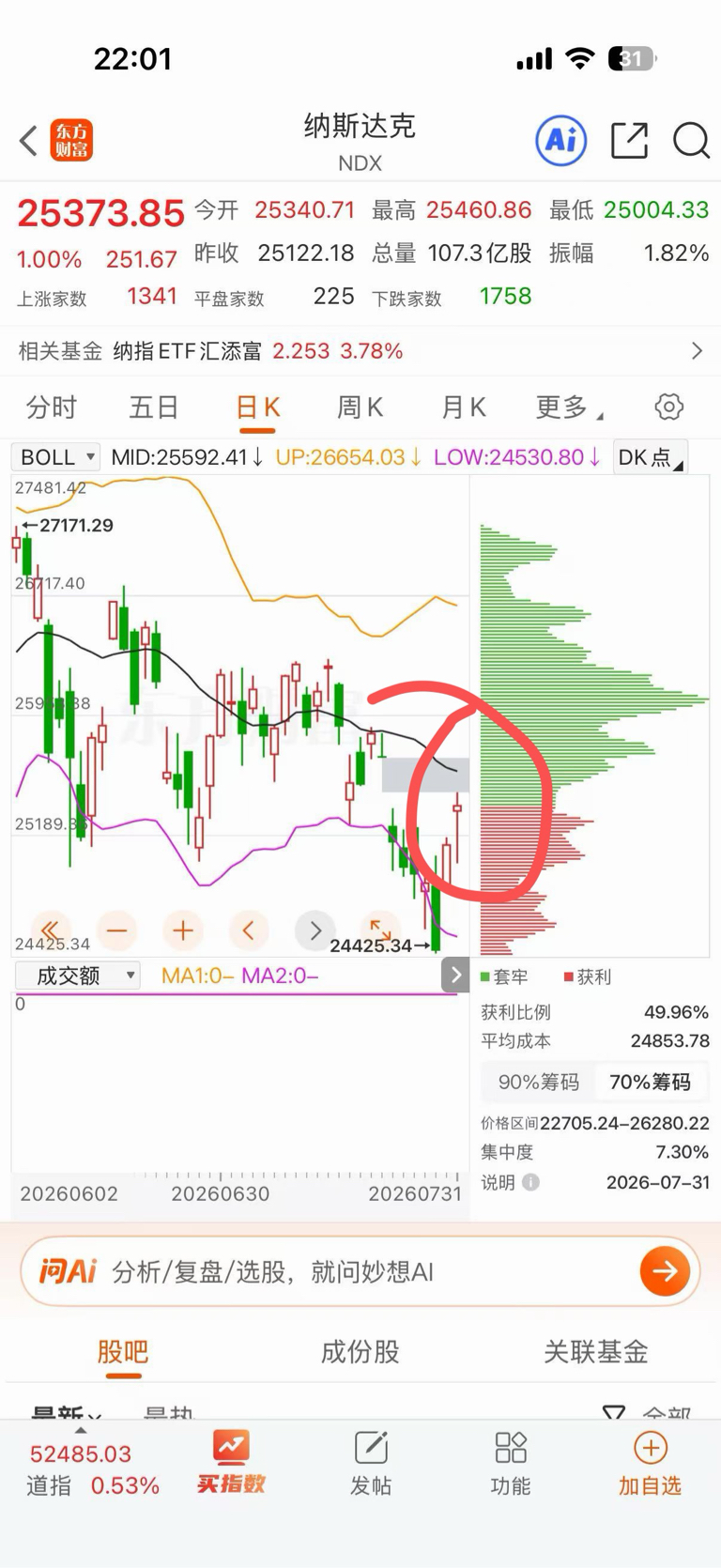Screen dimensions: 721x1568
Task: Zoom out the chart with minus button
Action: [x=116, y=930]
